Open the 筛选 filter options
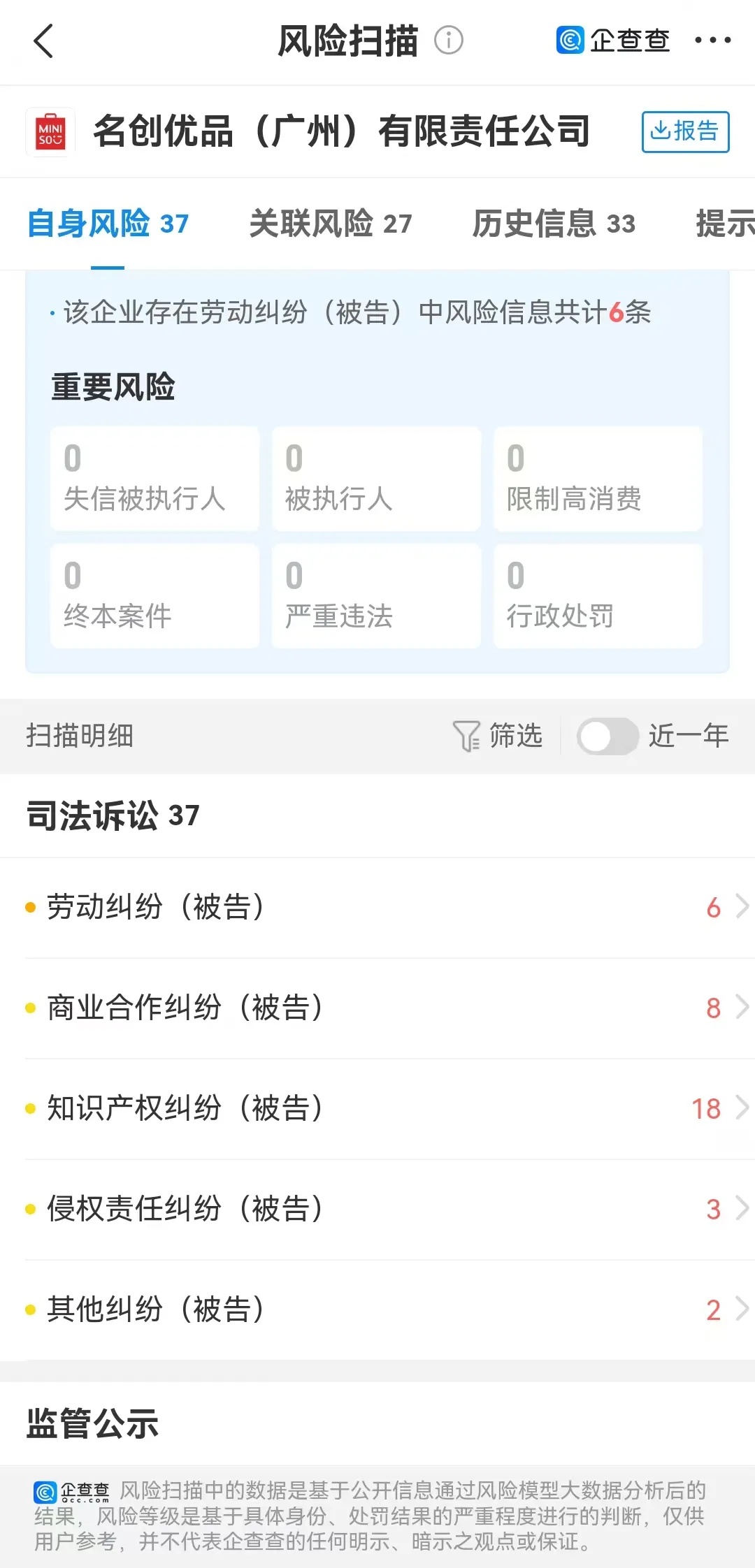The height and width of the screenshot is (1568, 755). tap(497, 736)
